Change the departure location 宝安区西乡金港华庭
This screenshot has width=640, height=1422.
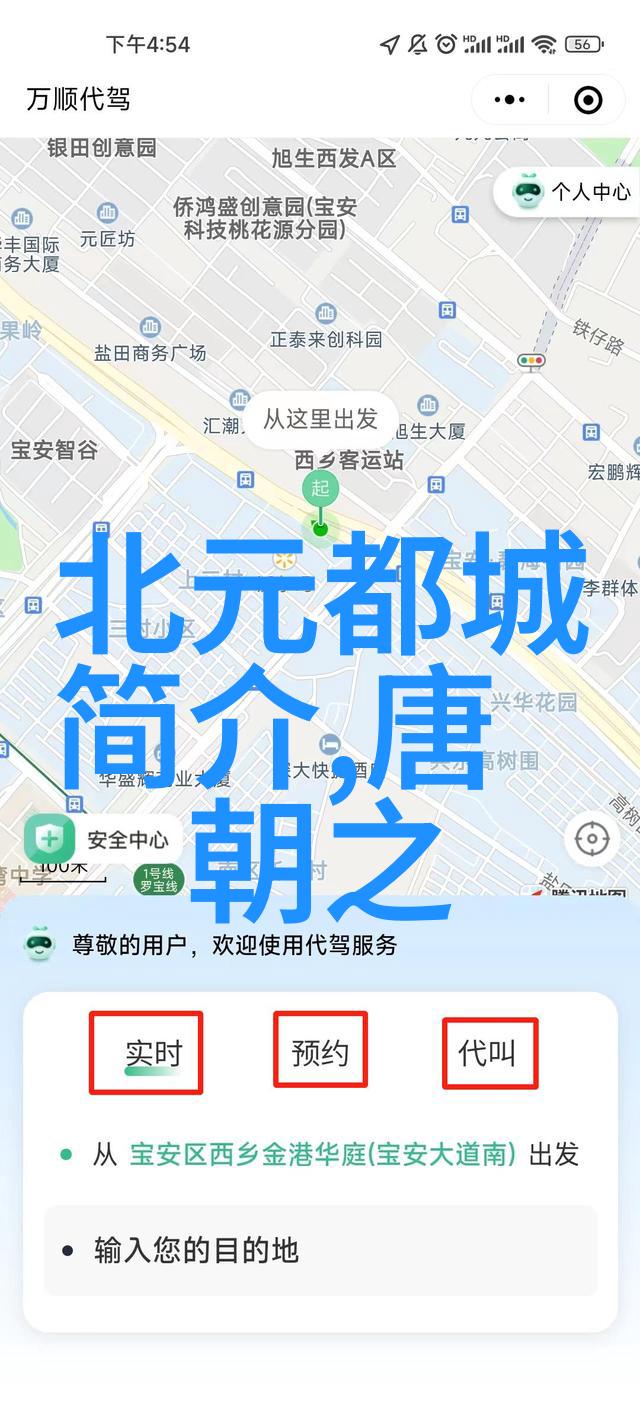[x=323, y=1155]
